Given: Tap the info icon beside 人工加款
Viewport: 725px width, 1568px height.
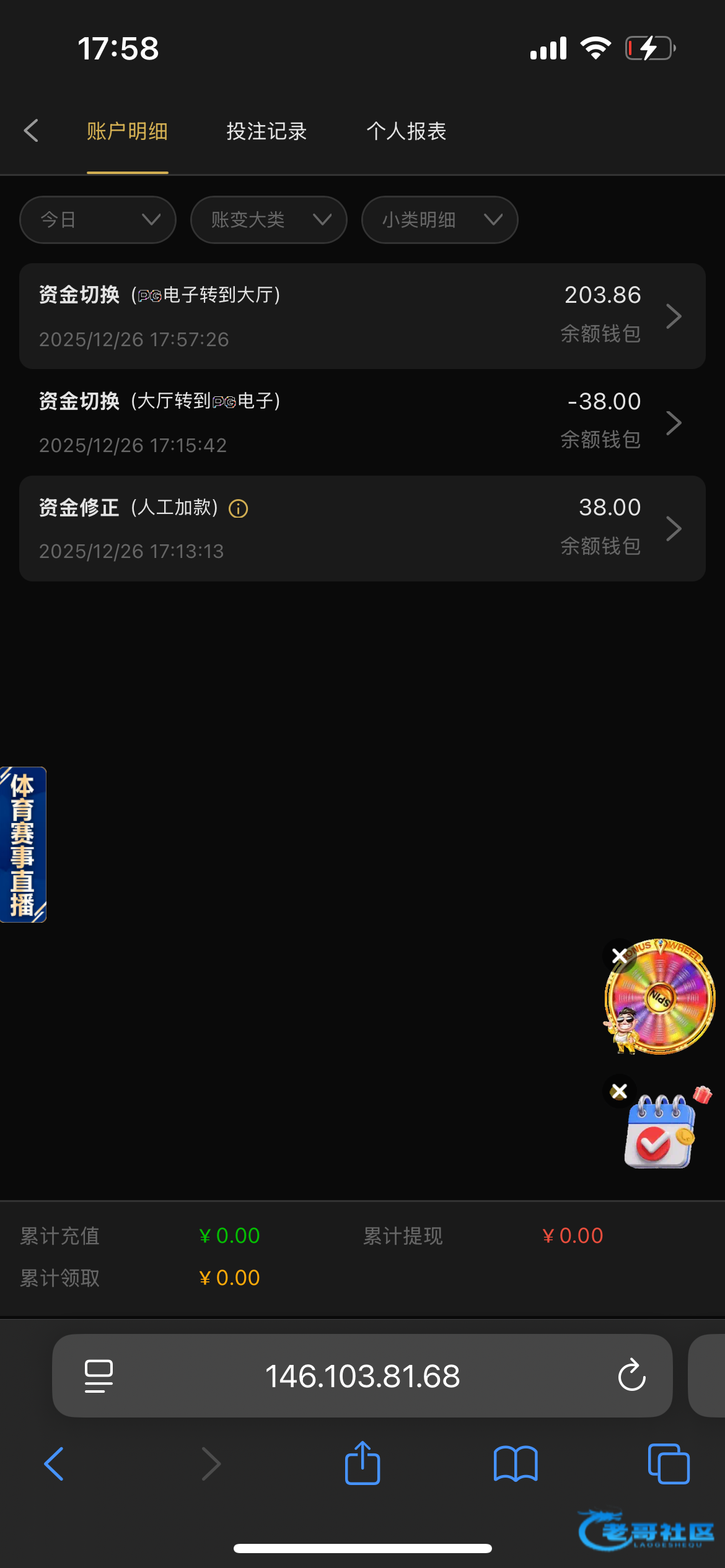Looking at the screenshot, I should 239,508.
